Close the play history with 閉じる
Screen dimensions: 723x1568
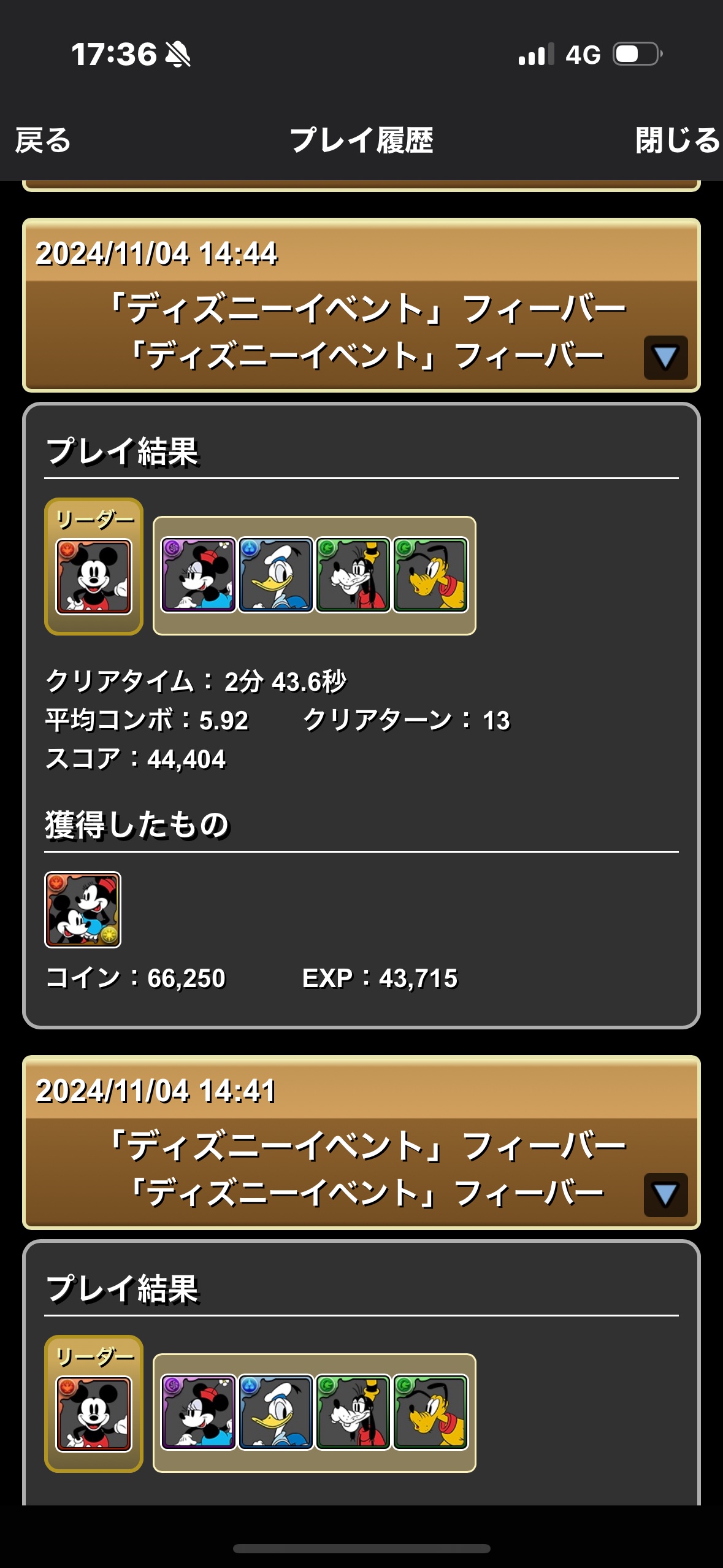677,140
